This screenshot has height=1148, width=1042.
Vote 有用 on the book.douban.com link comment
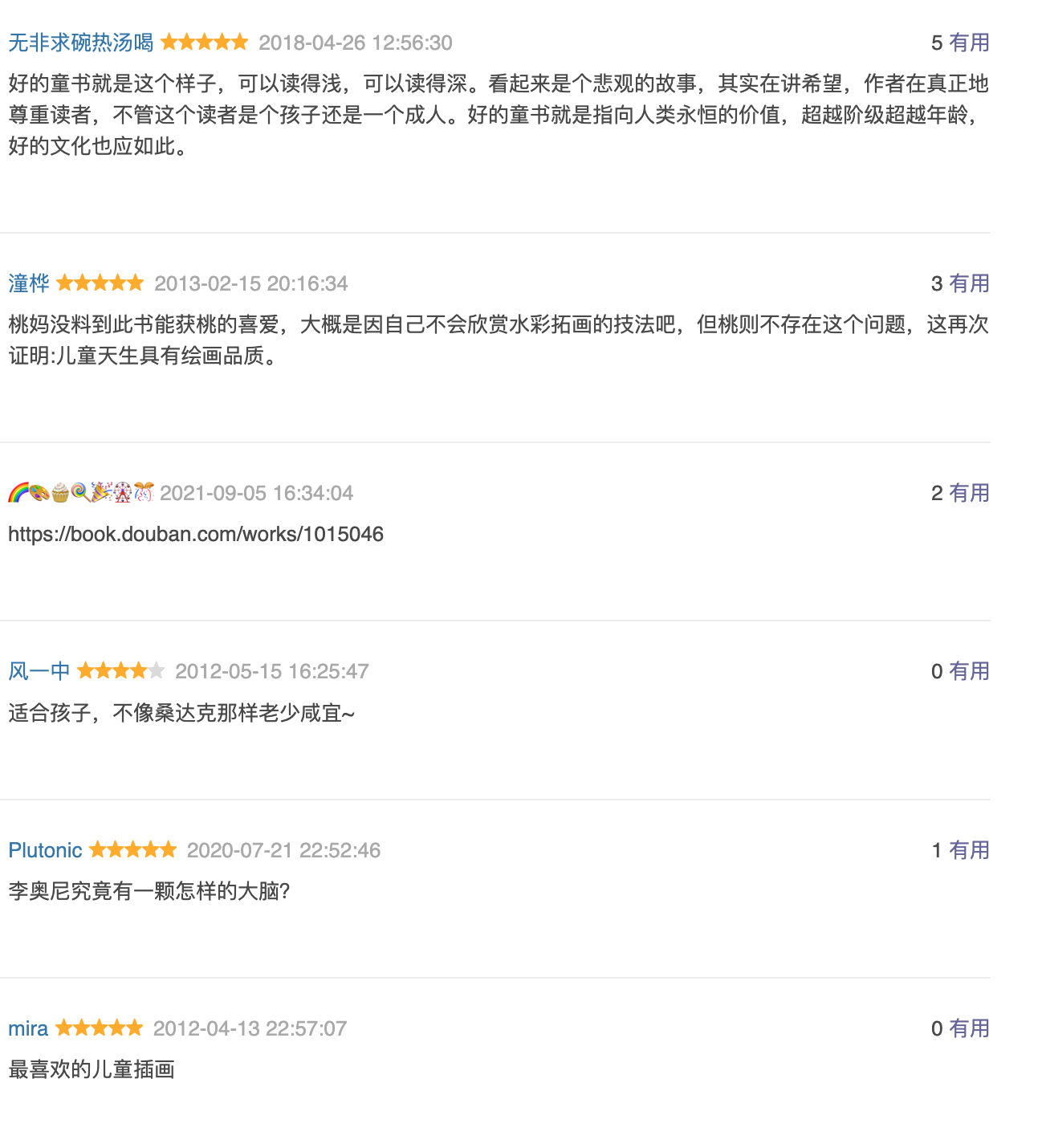coord(969,493)
